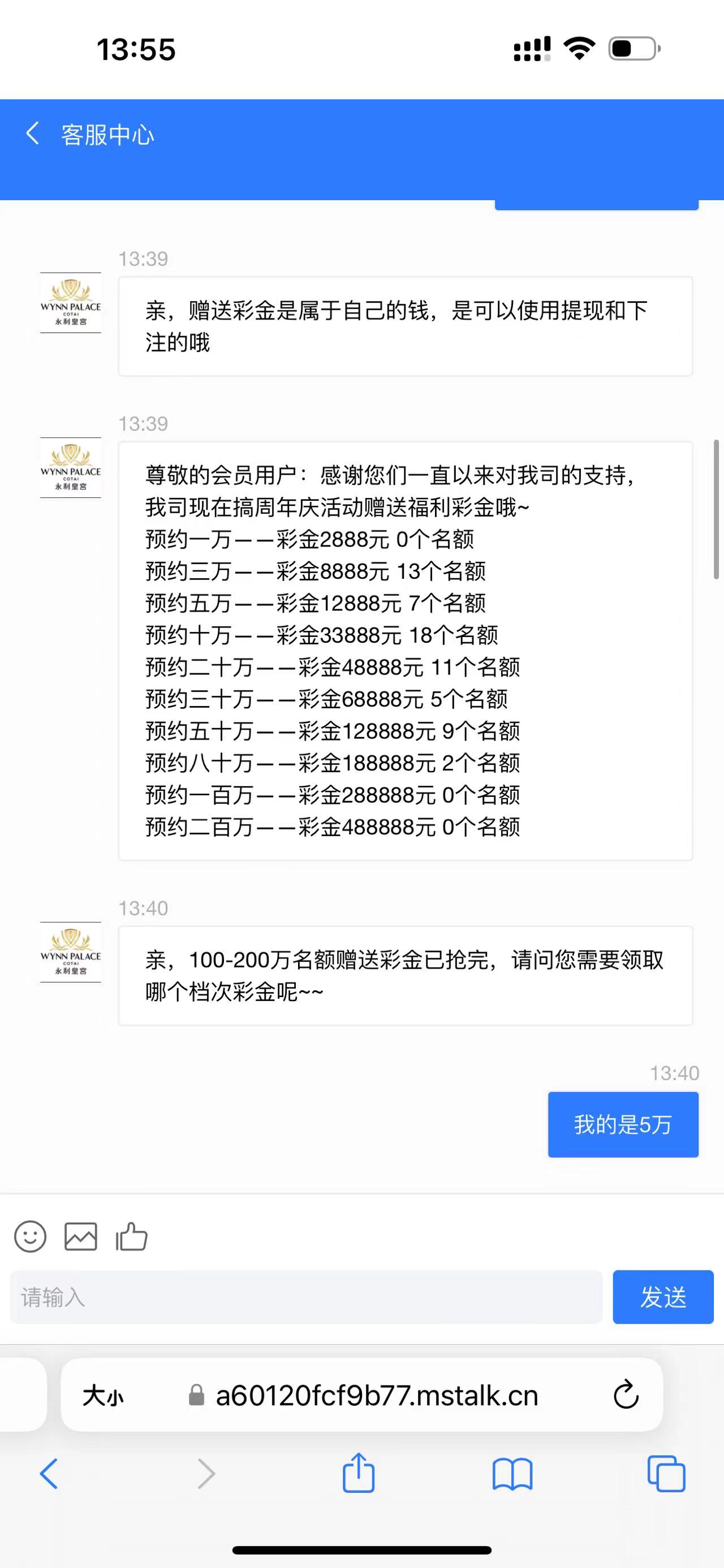The width and height of the screenshot is (724, 1568).
Task: Send the message with 发送
Action: coord(662,1297)
